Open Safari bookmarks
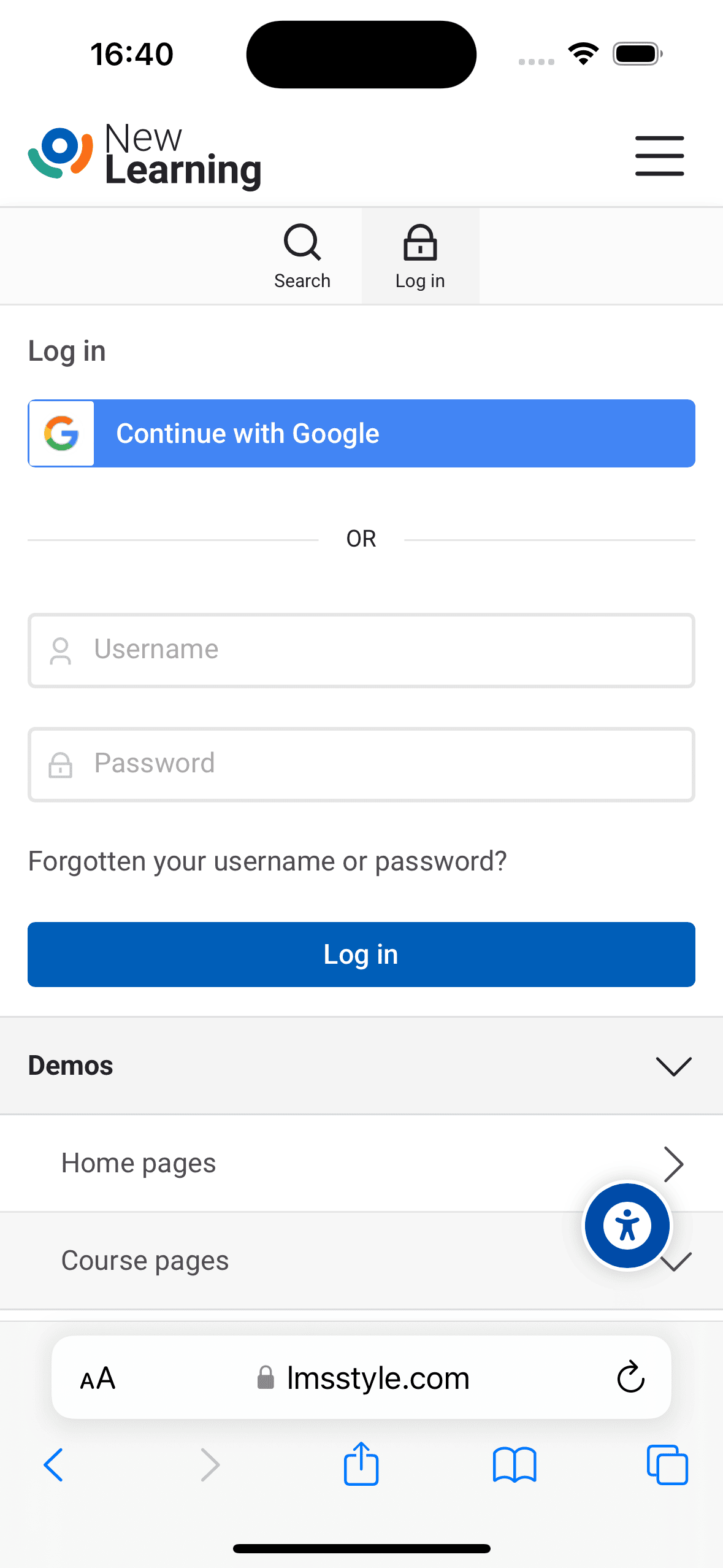 [515, 1465]
